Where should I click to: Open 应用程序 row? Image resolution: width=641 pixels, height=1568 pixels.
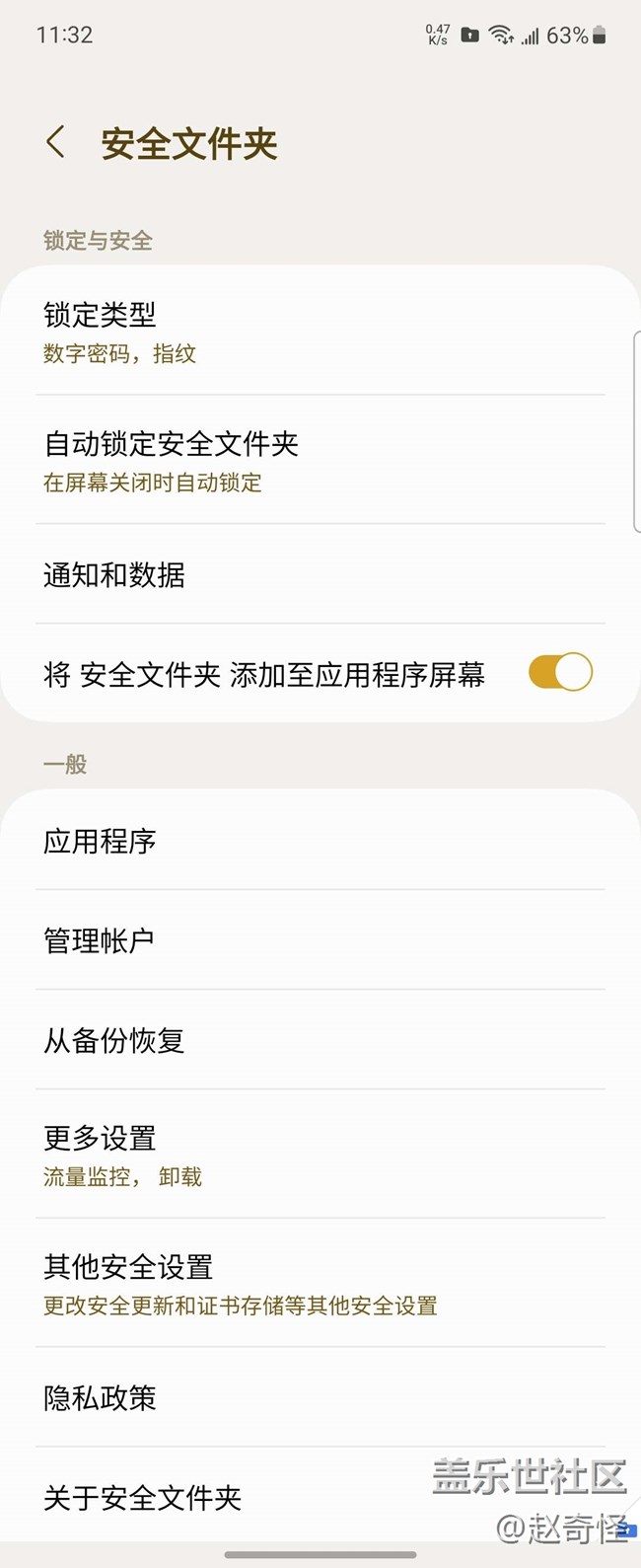click(320, 841)
